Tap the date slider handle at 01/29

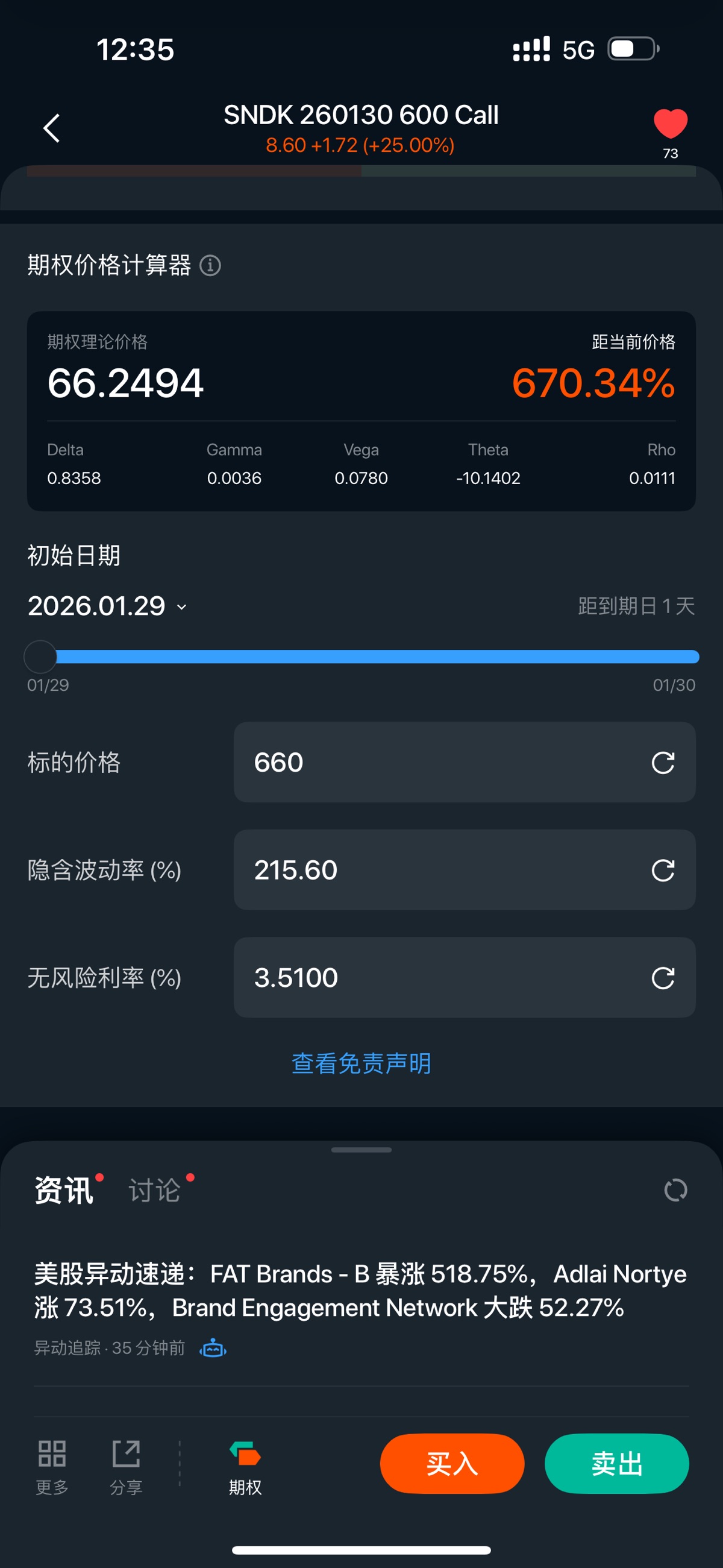[x=40, y=656]
